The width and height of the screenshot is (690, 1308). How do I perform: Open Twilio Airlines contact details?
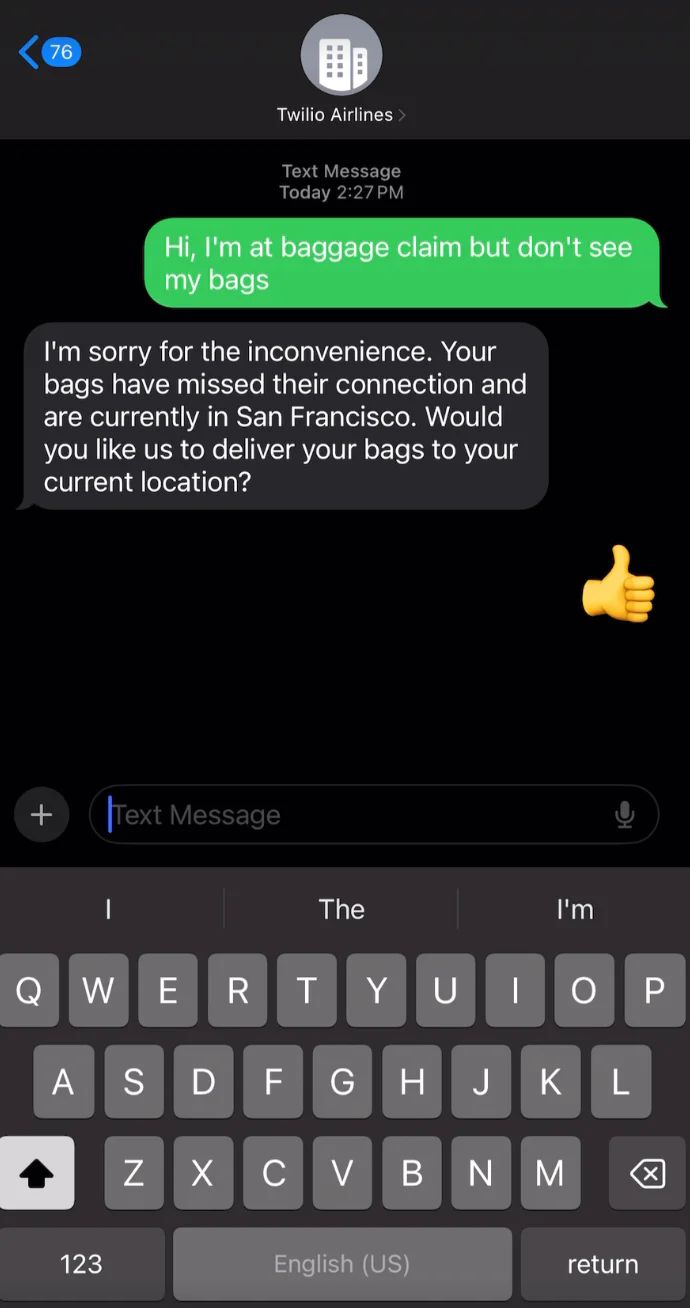pyautogui.click(x=341, y=72)
